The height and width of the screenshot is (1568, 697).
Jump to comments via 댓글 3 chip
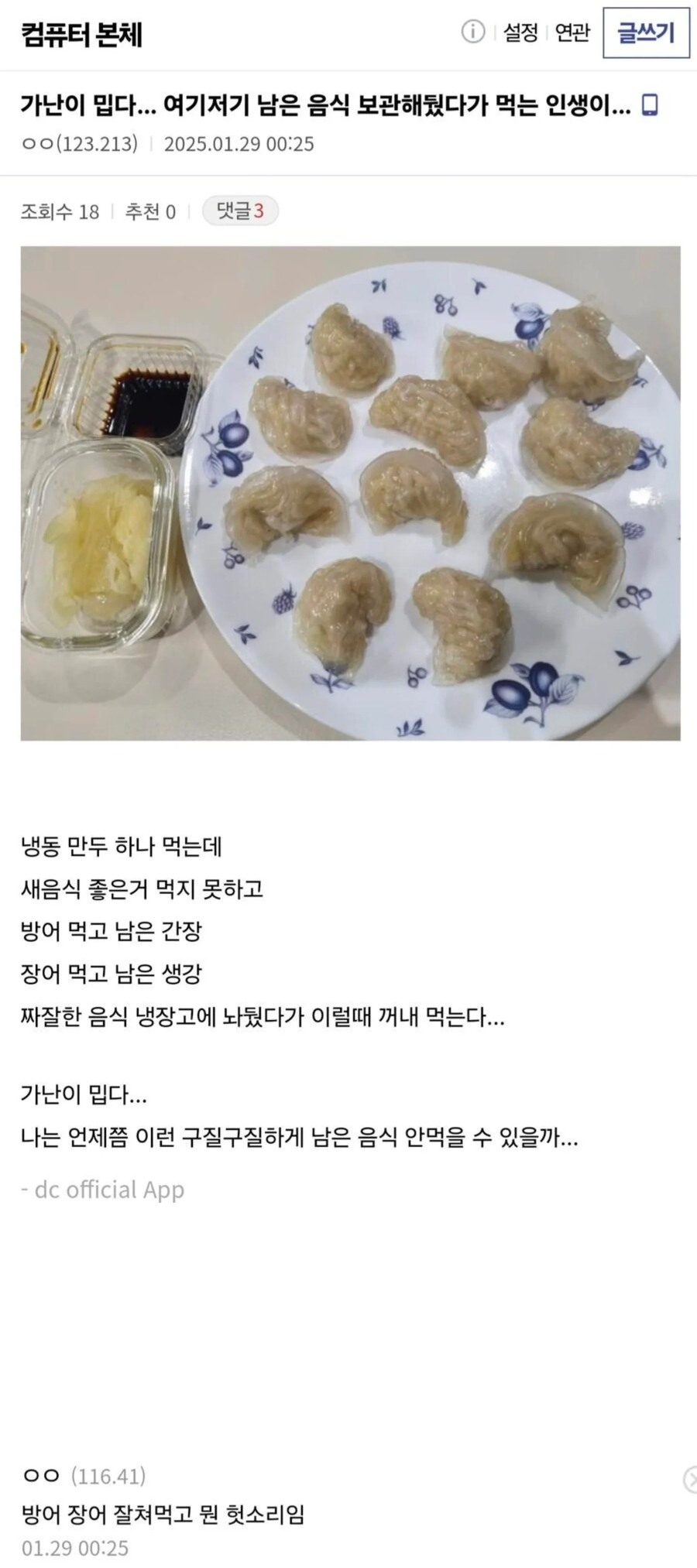click(240, 211)
